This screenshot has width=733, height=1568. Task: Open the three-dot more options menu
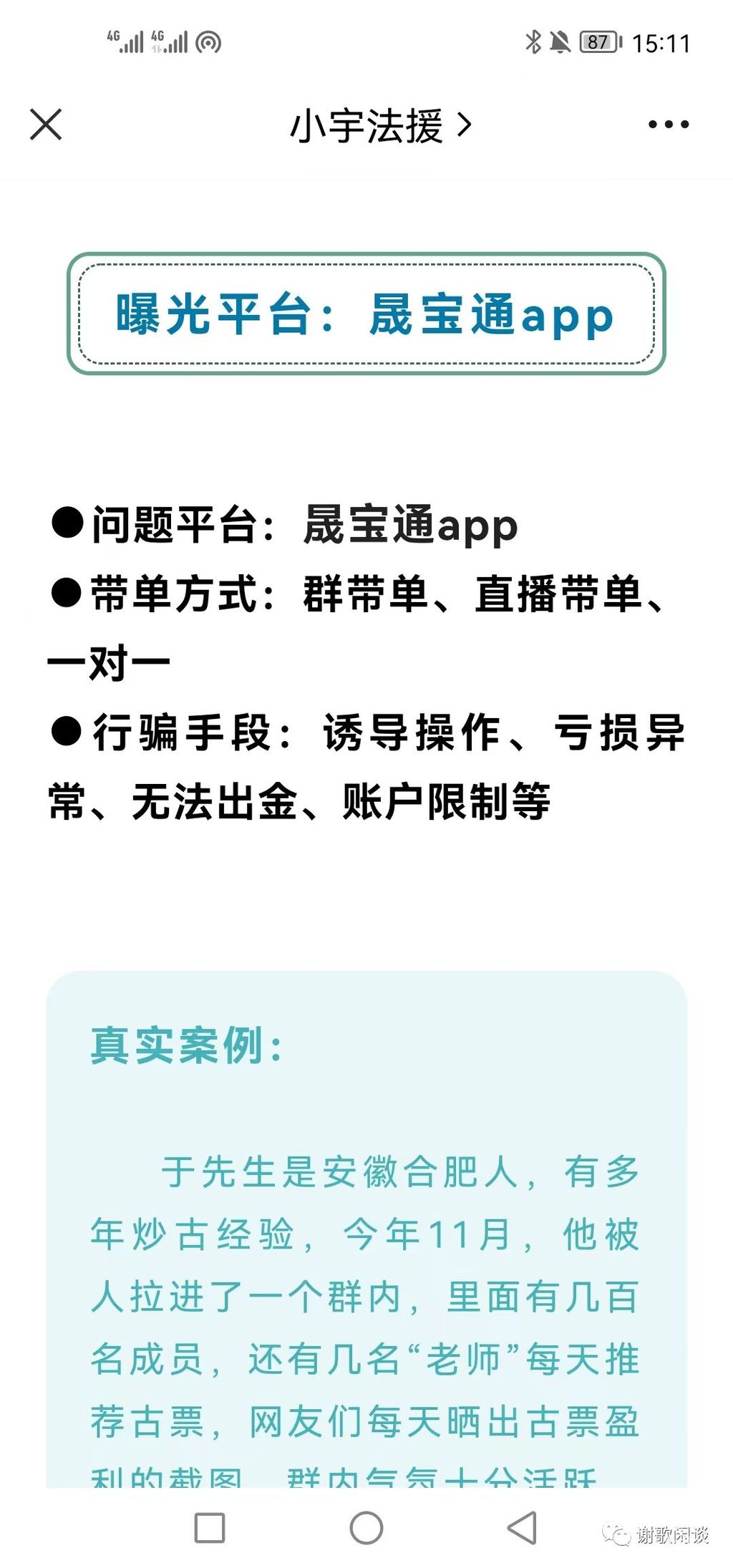pyautogui.click(x=668, y=125)
